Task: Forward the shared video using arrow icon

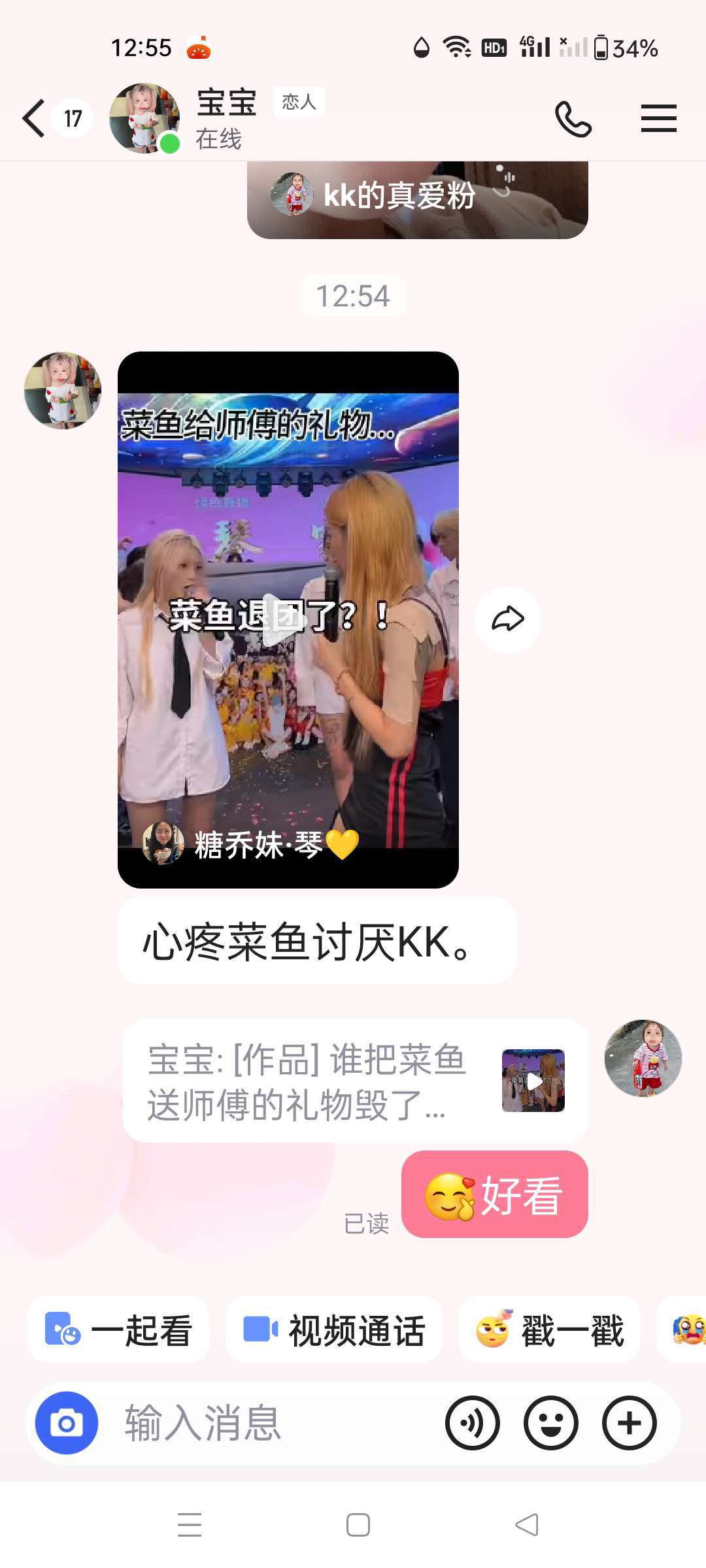Action: 507,619
